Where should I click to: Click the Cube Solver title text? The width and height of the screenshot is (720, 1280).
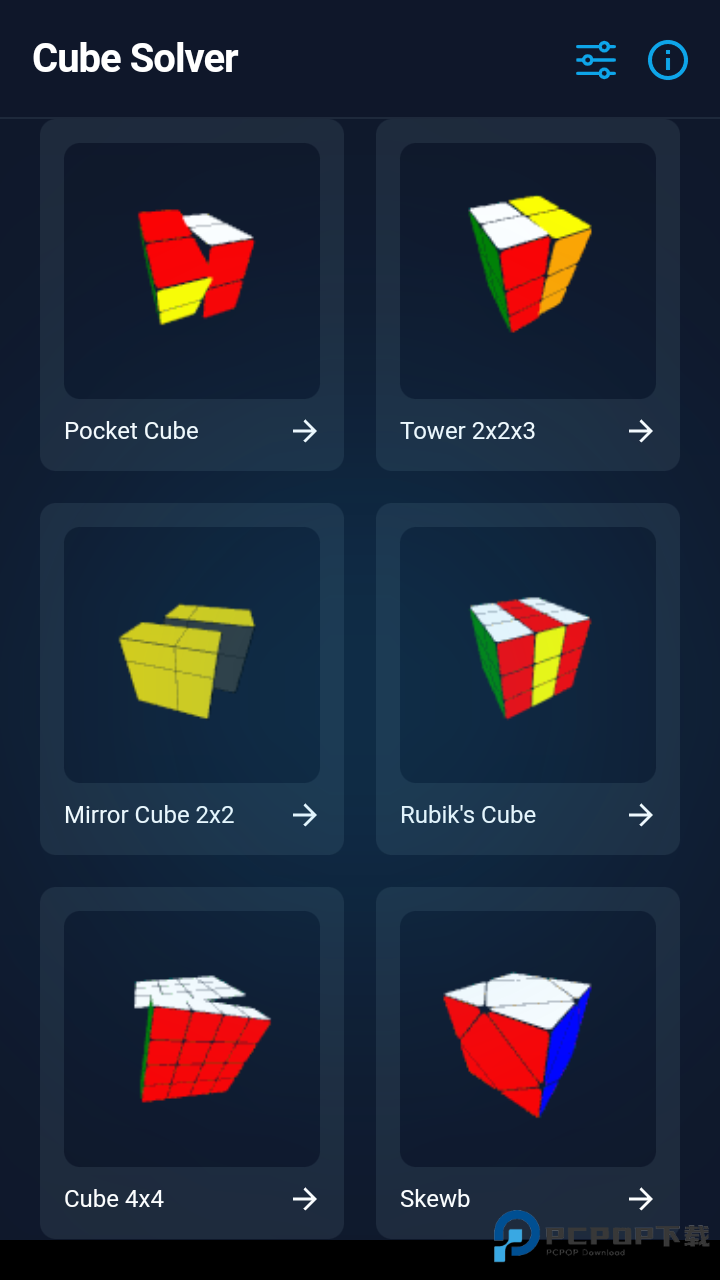pyautogui.click(x=134, y=58)
